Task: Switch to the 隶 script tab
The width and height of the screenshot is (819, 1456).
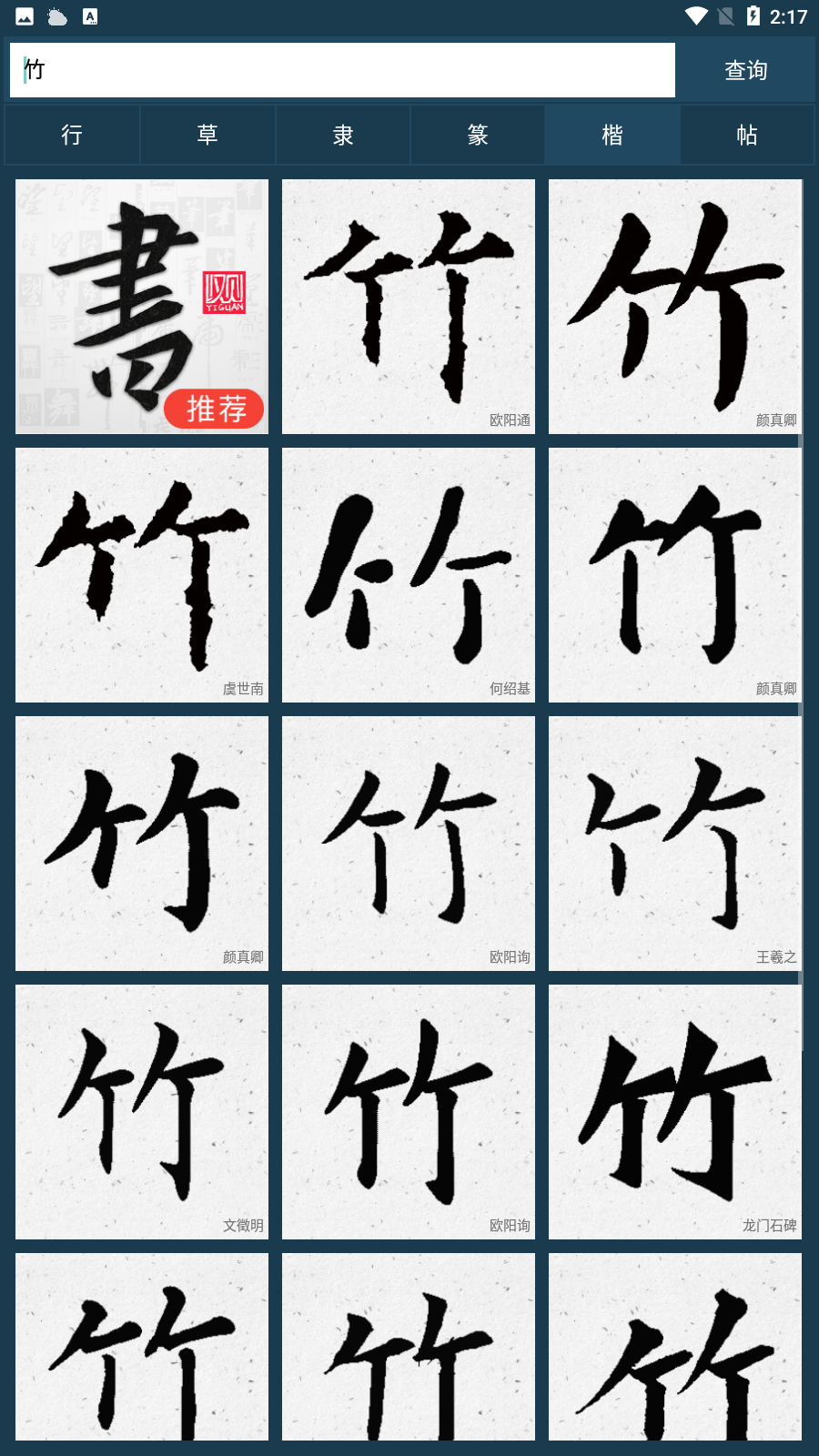Action: tap(342, 135)
